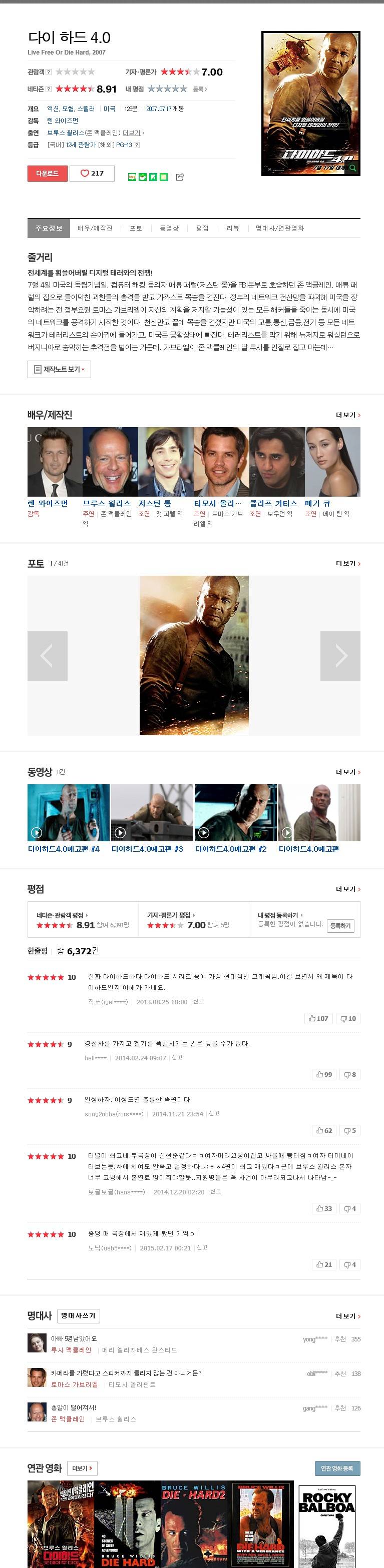Image resolution: width=384 pixels, height=1568 pixels.
Task: Show next photo with right arrow
Action: [x=340, y=656]
